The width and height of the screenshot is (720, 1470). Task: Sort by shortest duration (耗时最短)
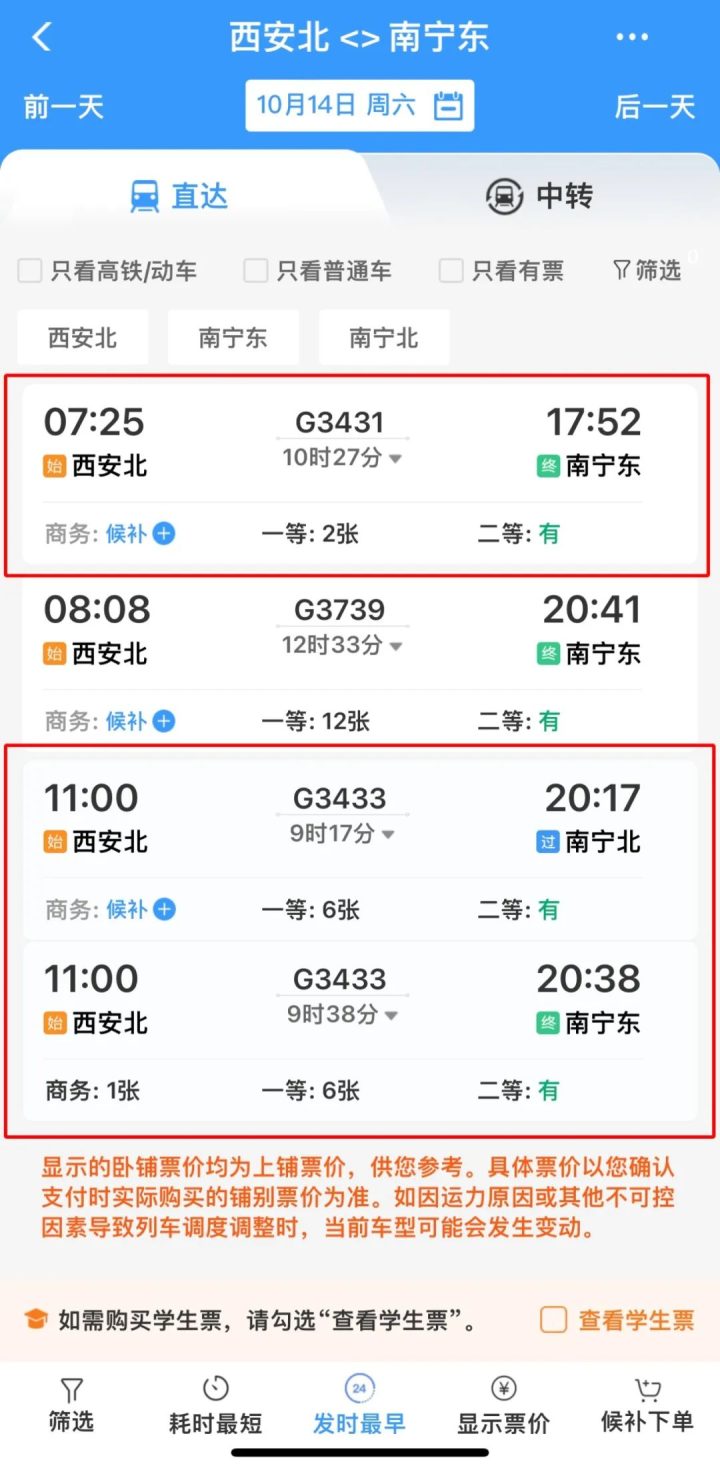tap(215, 1406)
